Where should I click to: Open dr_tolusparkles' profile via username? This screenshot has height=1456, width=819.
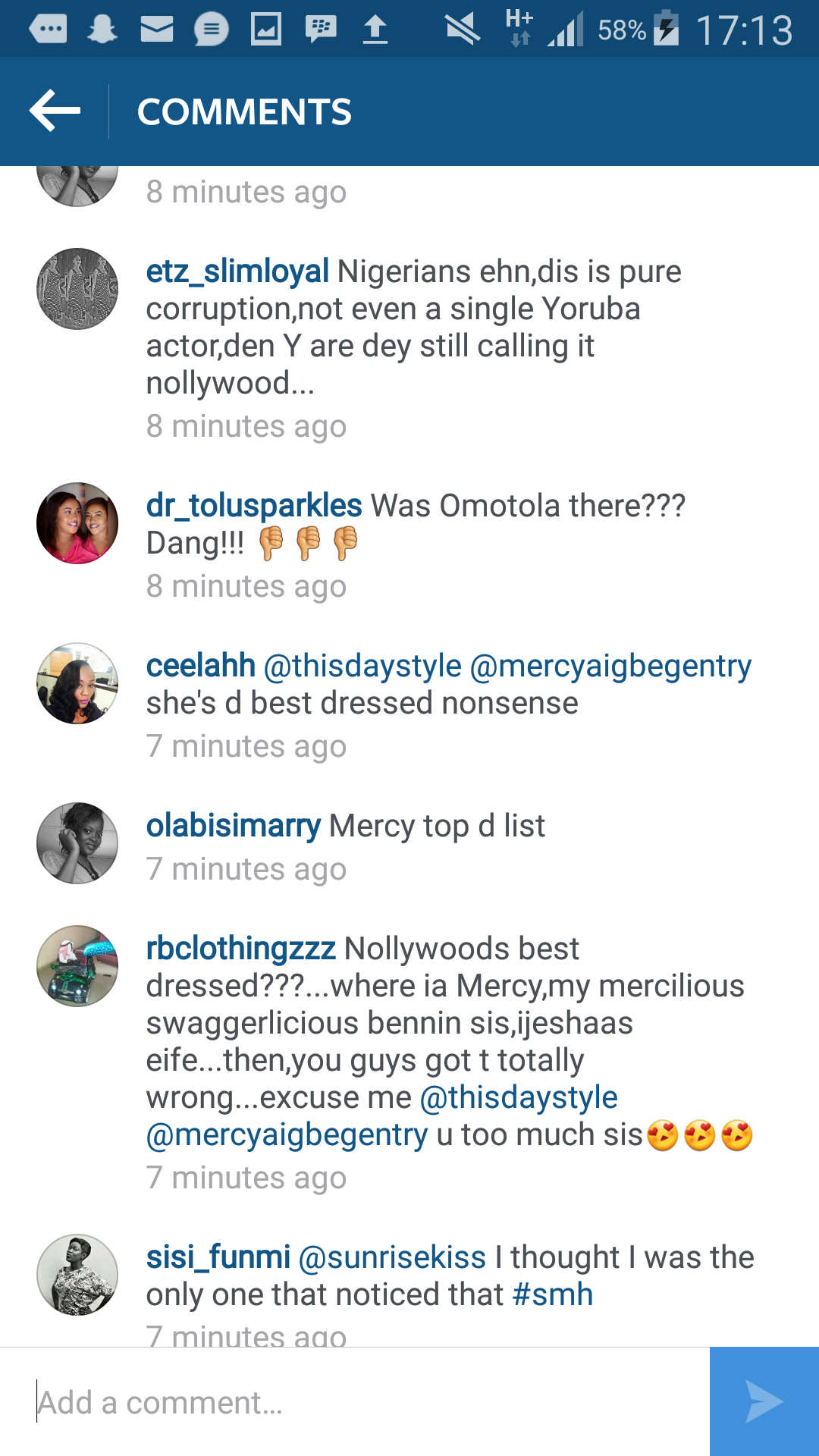coord(254,506)
